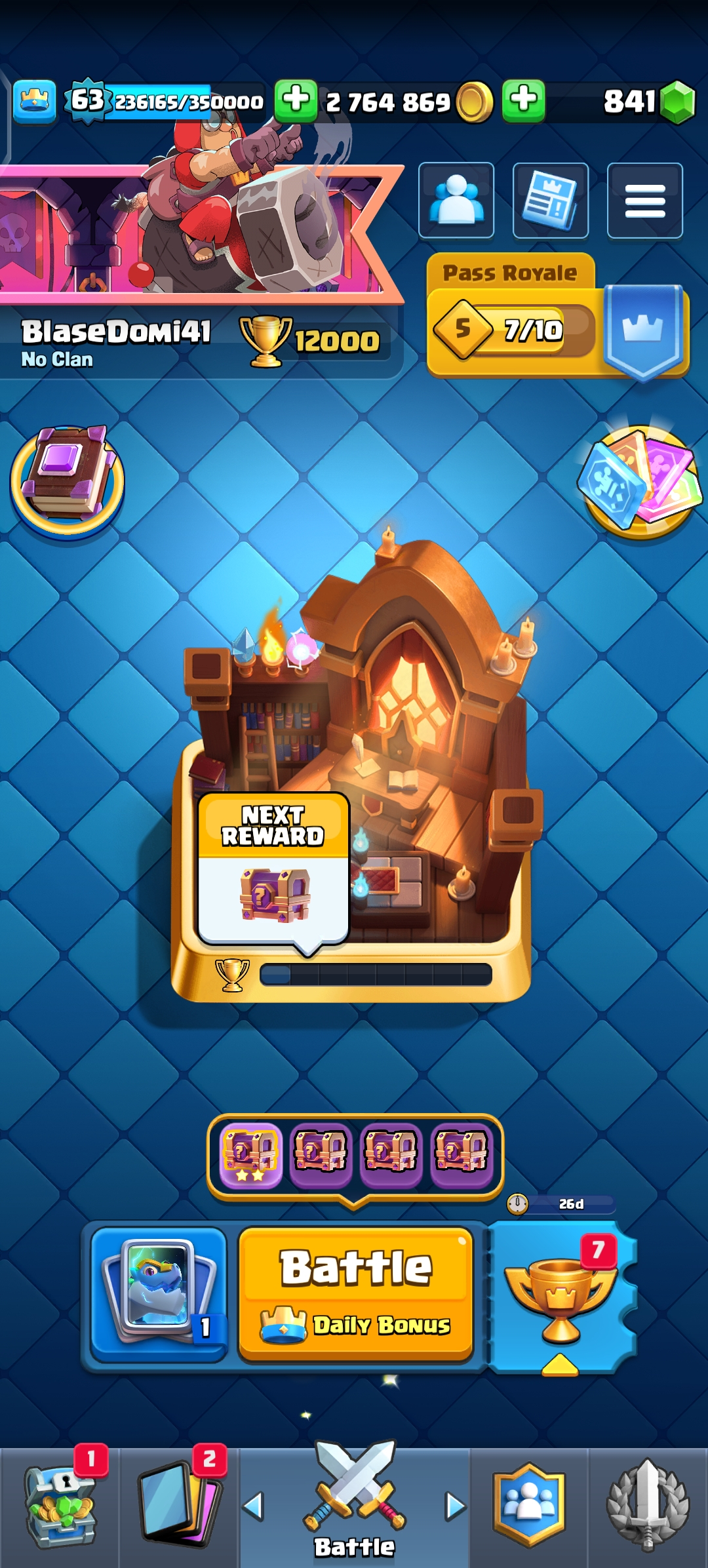Tap the arrow right of Battle tab
The height and width of the screenshot is (1568, 708).
[x=454, y=1506]
